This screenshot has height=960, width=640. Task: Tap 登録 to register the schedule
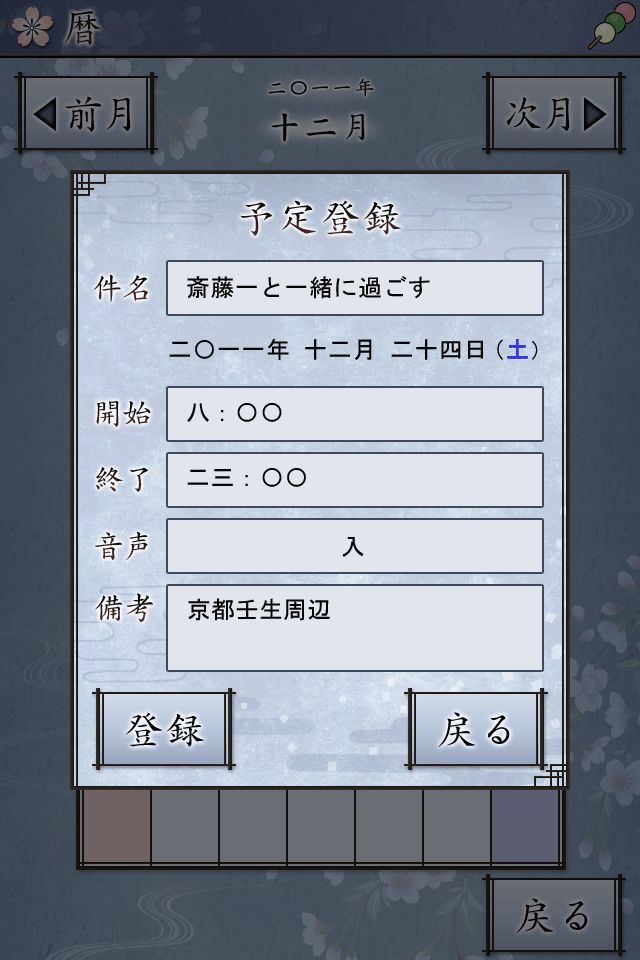pyautogui.click(x=165, y=729)
